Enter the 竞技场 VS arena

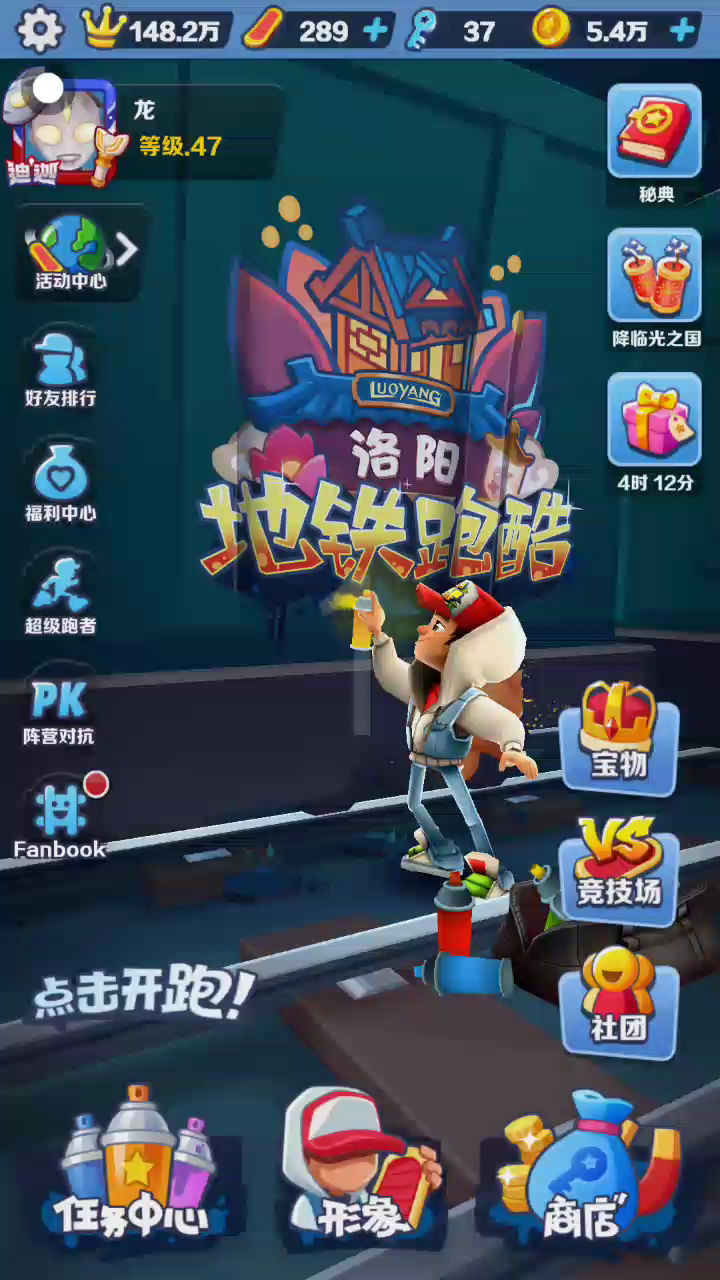618,865
